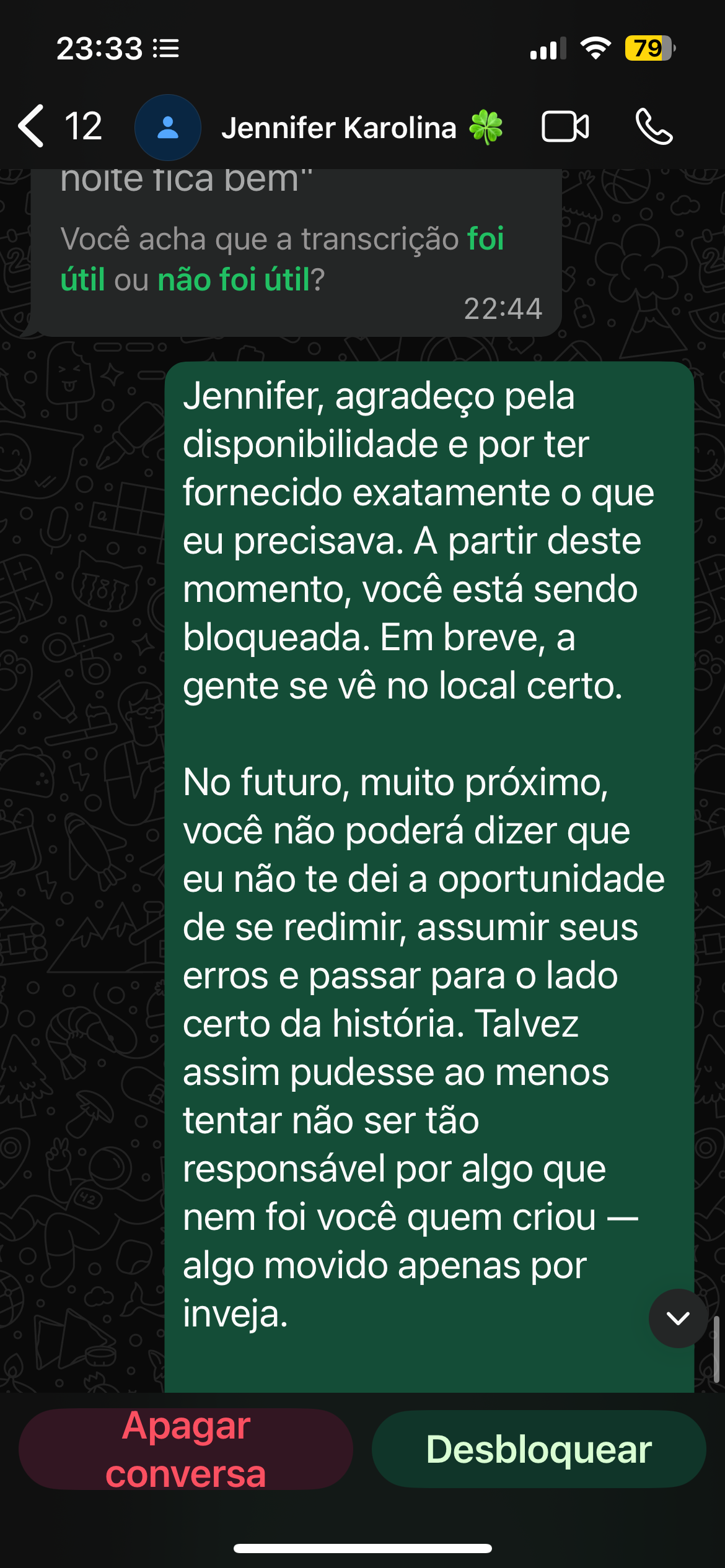Go back to the chat list

tap(31, 126)
